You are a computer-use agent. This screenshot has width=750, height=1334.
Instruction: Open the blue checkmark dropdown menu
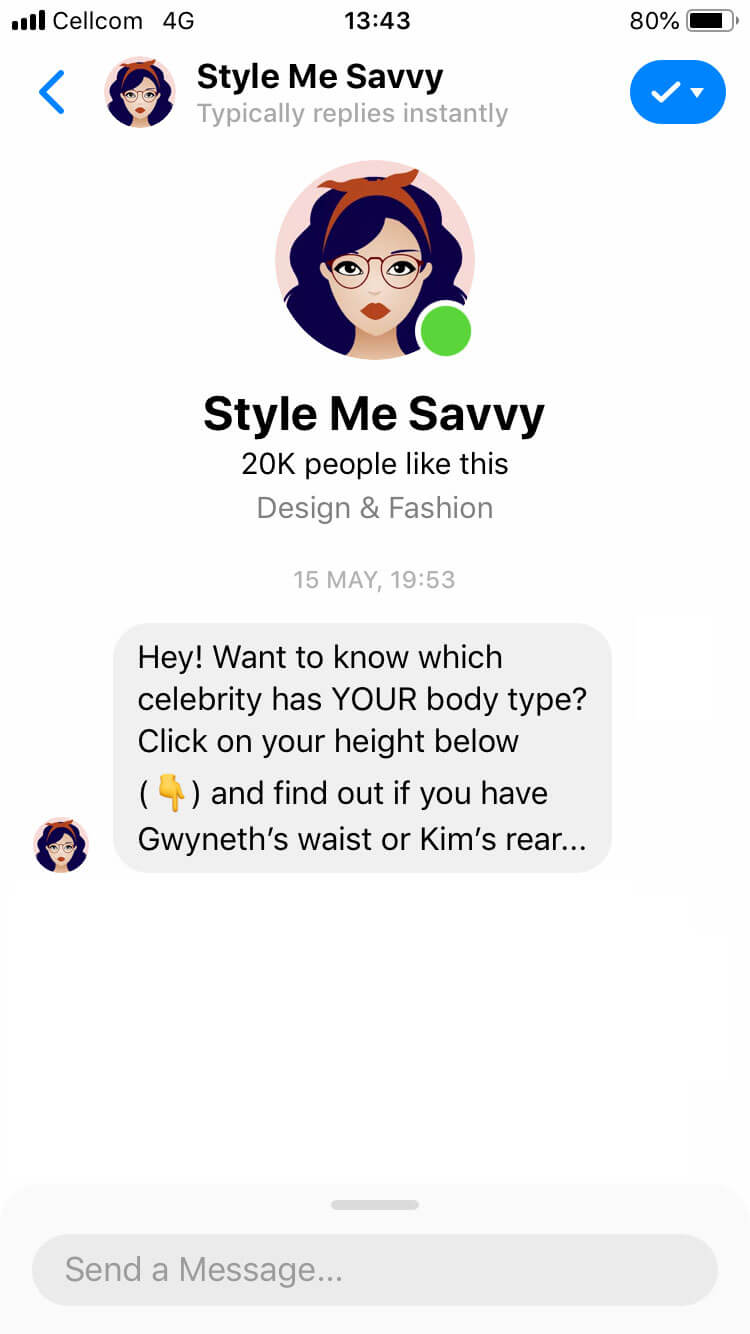click(x=677, y=92)
